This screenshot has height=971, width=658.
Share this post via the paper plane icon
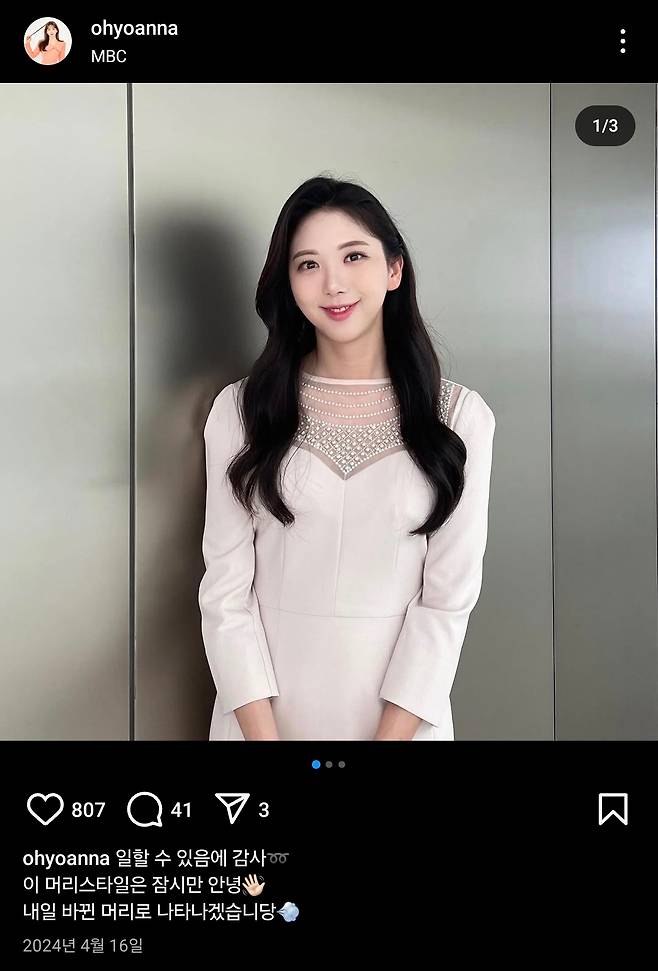[232, 808]
